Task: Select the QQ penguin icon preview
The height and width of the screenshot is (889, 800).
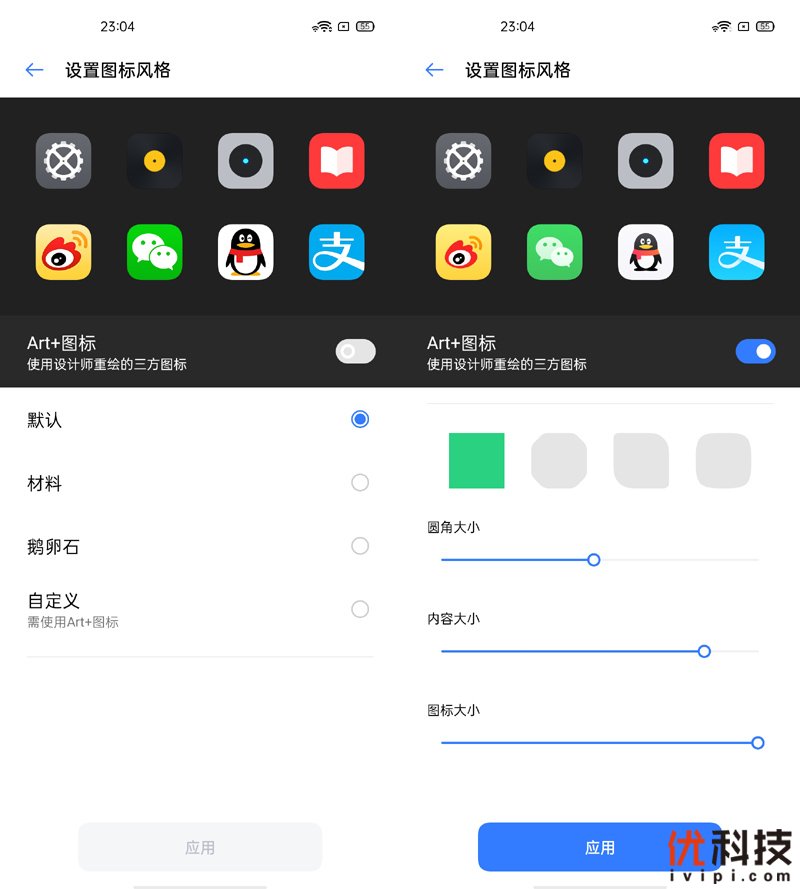Action: tap(245, 251)
